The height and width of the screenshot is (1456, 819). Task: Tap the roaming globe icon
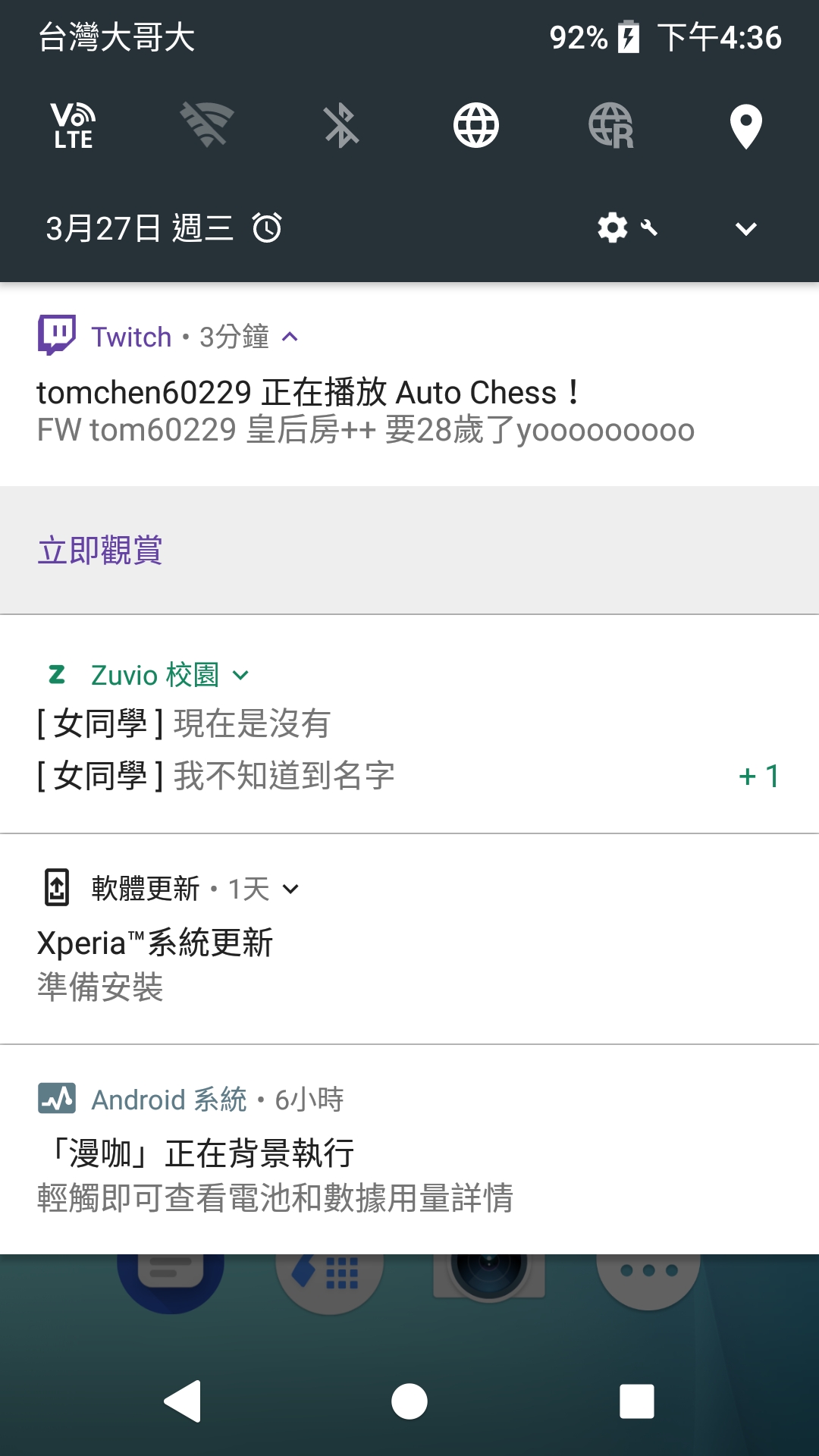611,127
